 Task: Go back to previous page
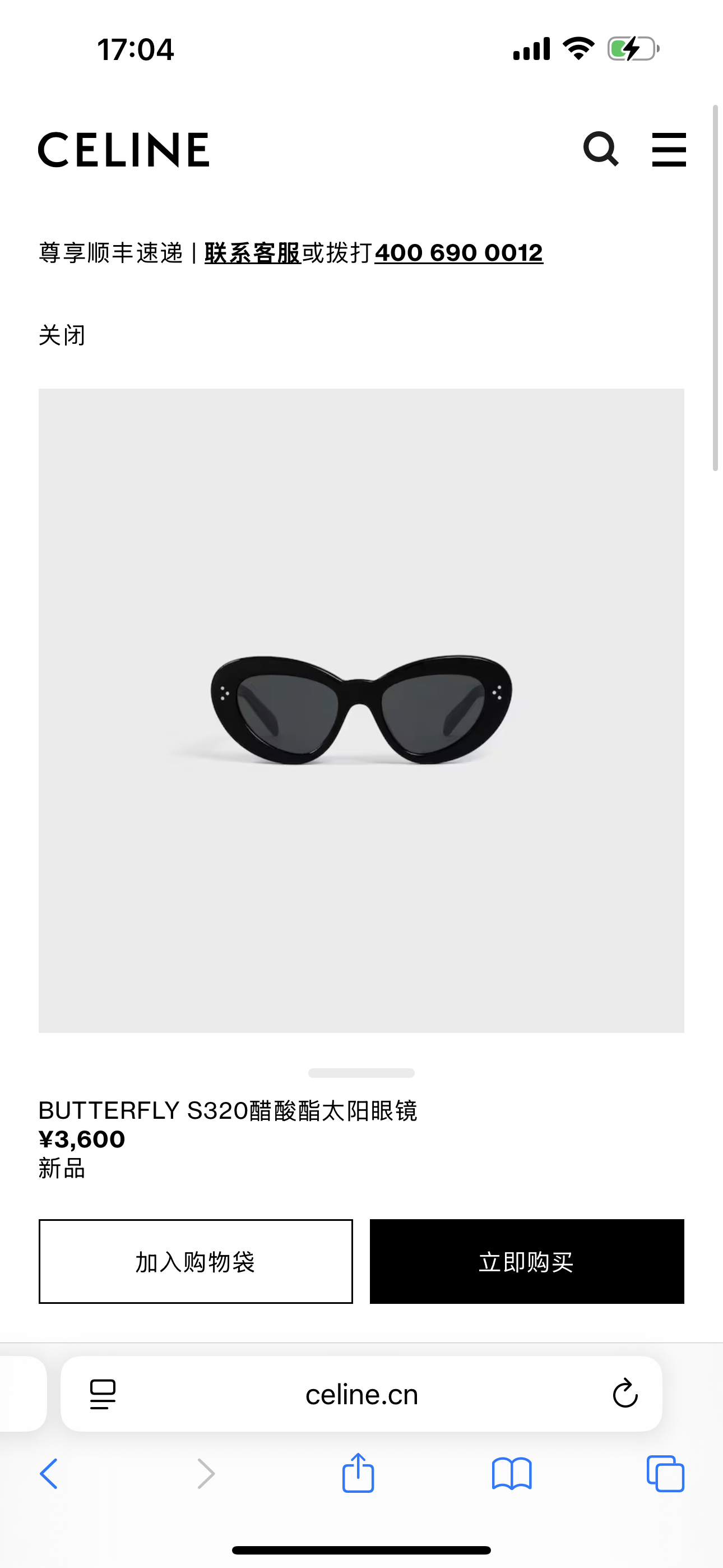pos(49,1474)
